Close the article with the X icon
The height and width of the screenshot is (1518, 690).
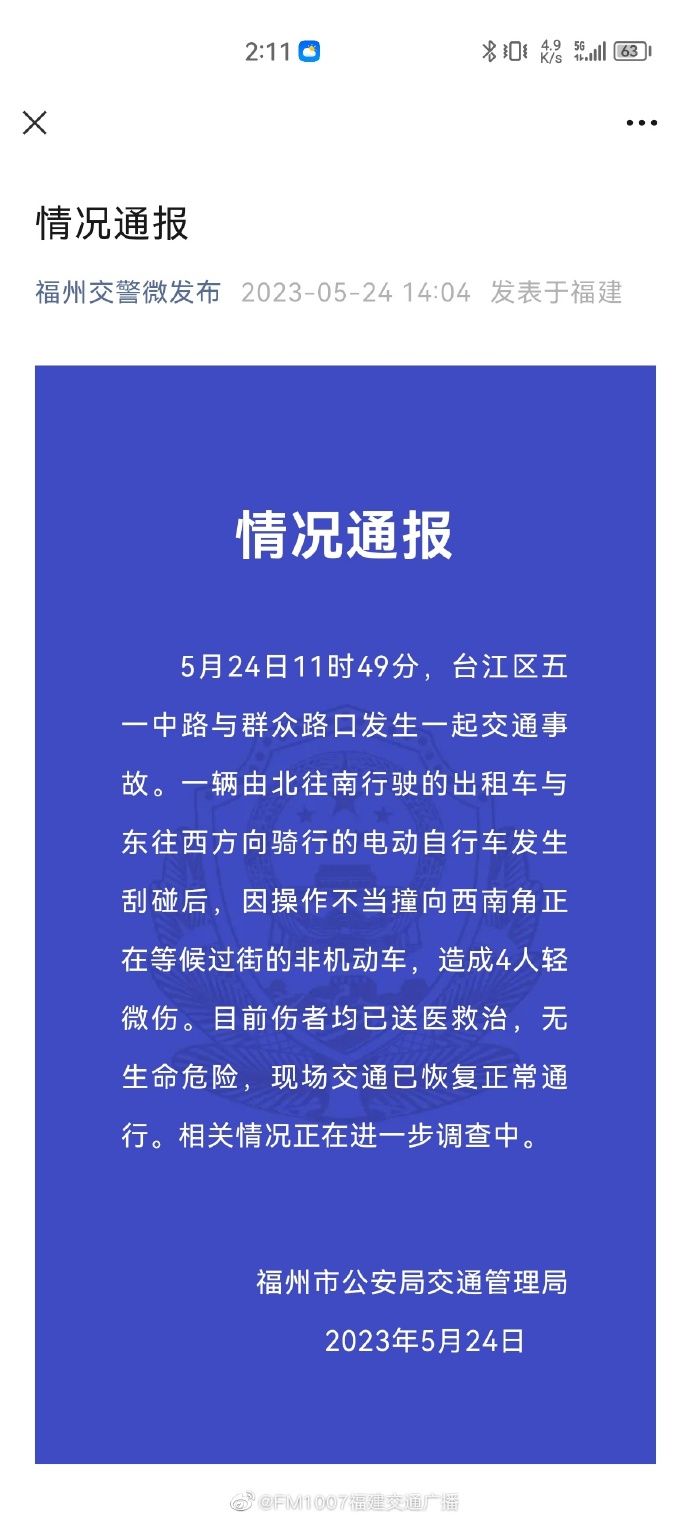35,123
